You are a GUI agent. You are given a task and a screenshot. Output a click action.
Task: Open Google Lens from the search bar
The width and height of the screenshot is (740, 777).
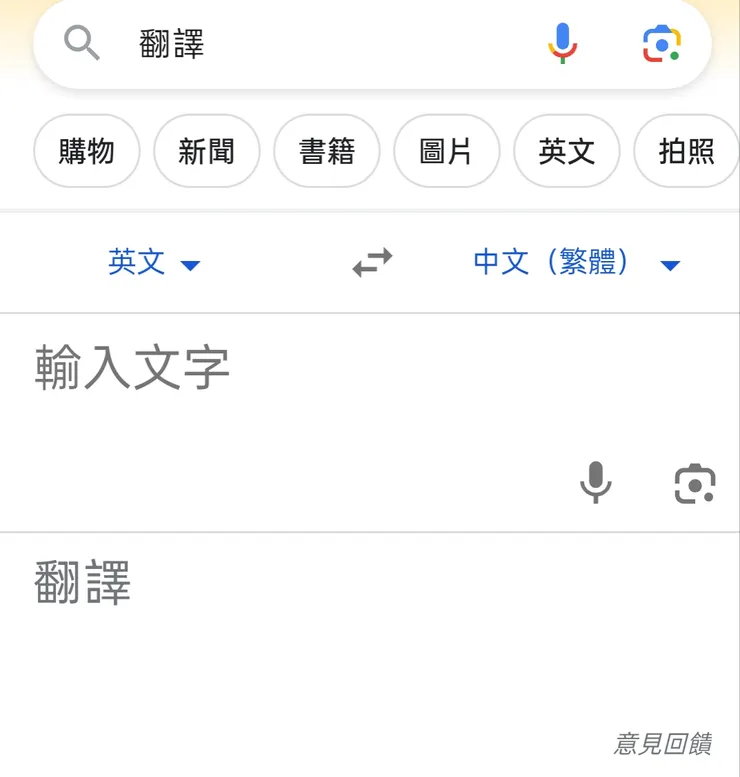click(x=661, y=44)
